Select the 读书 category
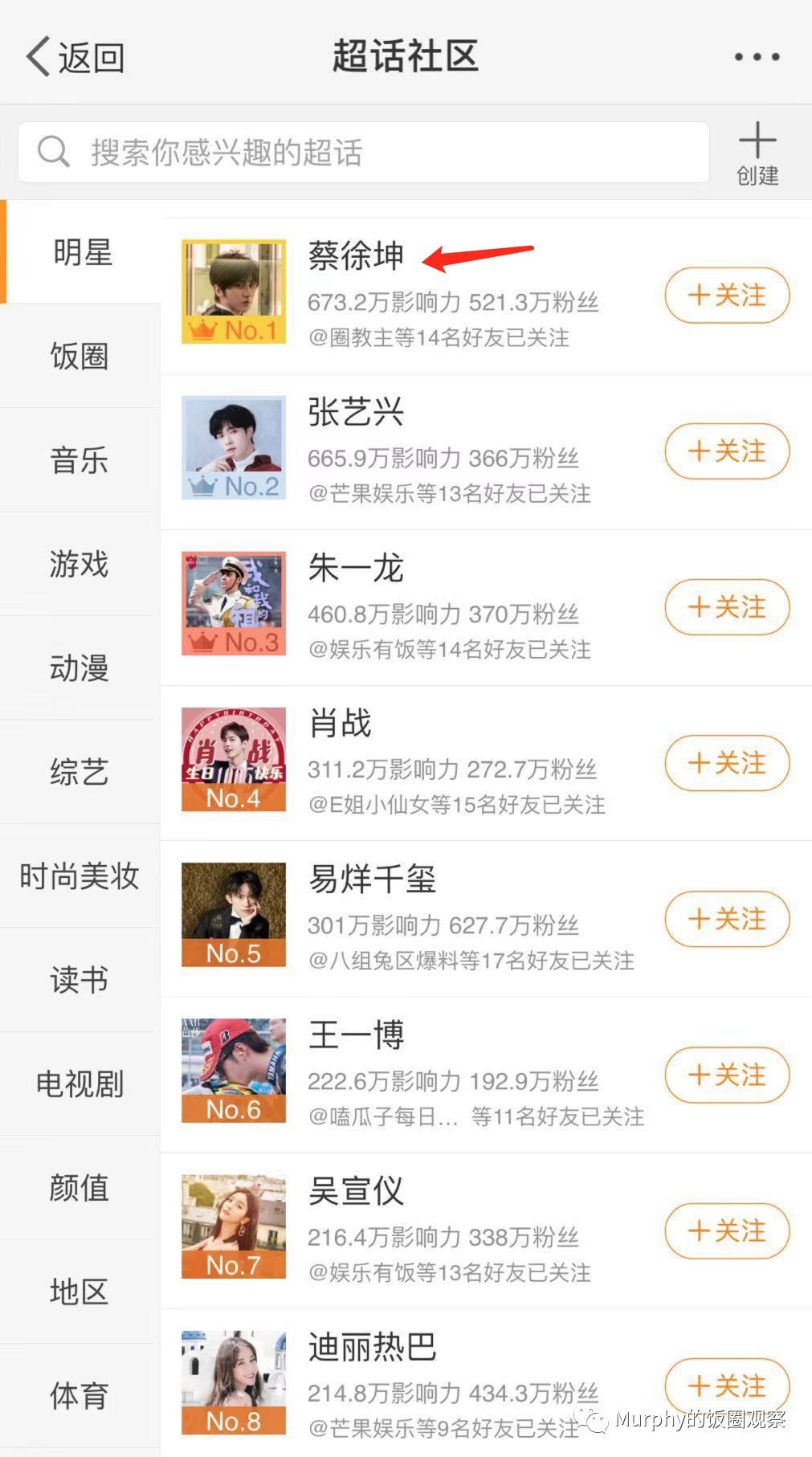 80,980
